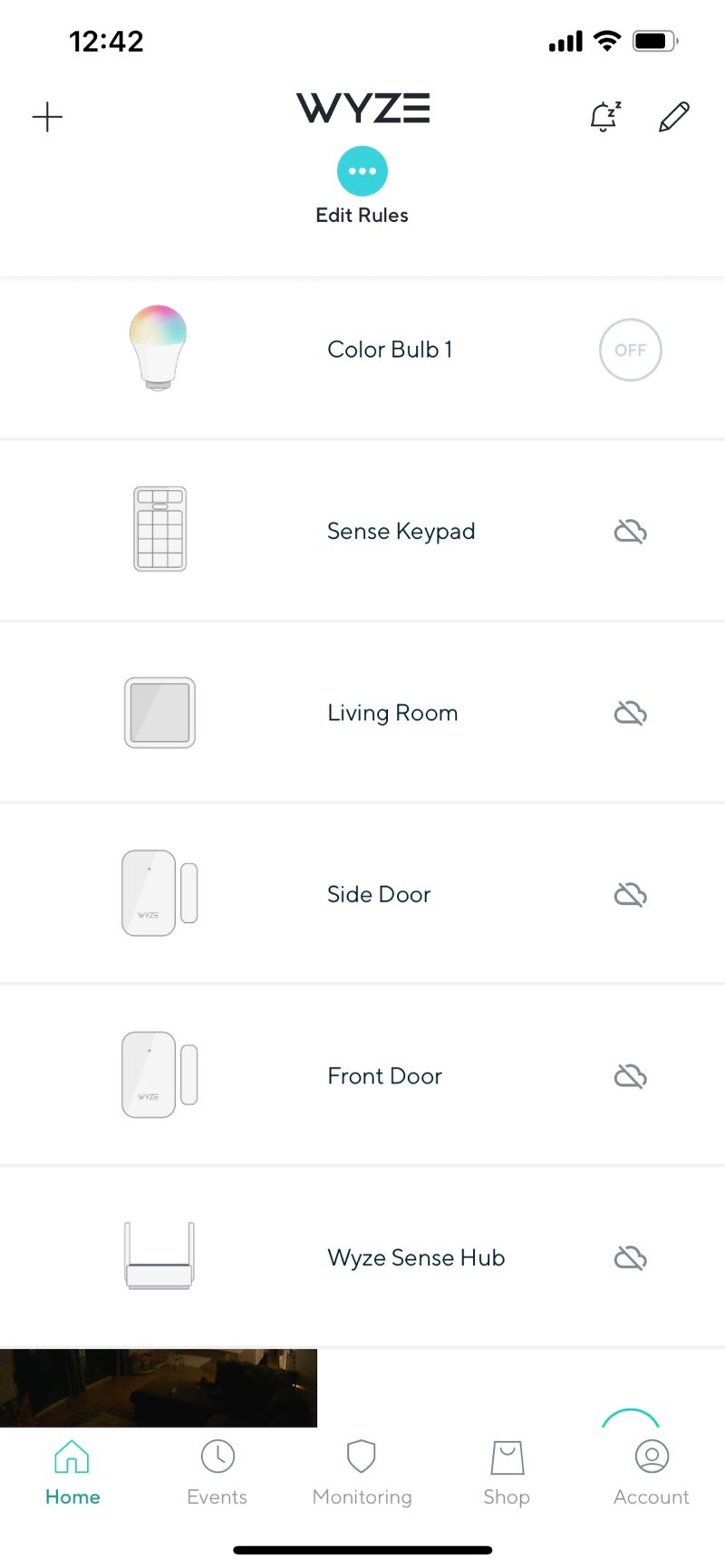Switch to the Events tab
The width and height of the screenshot is (725, 1568).
pyautogui.click(x=217, y=1472)
